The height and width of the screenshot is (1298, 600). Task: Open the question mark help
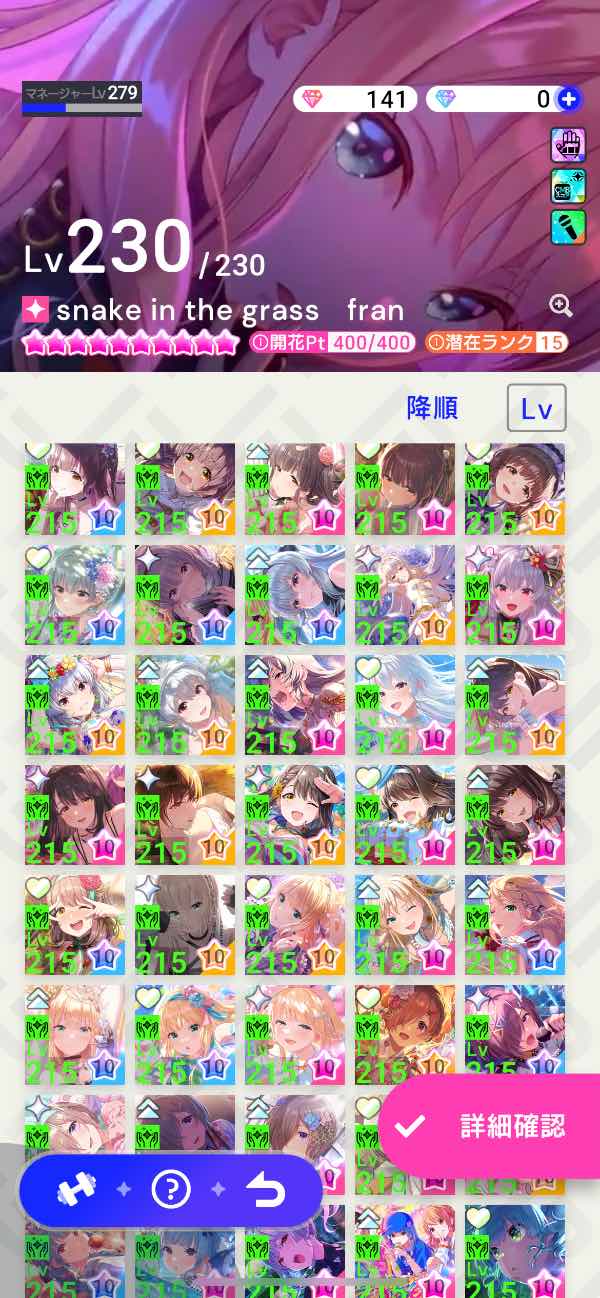click(x=171, y=1190)
